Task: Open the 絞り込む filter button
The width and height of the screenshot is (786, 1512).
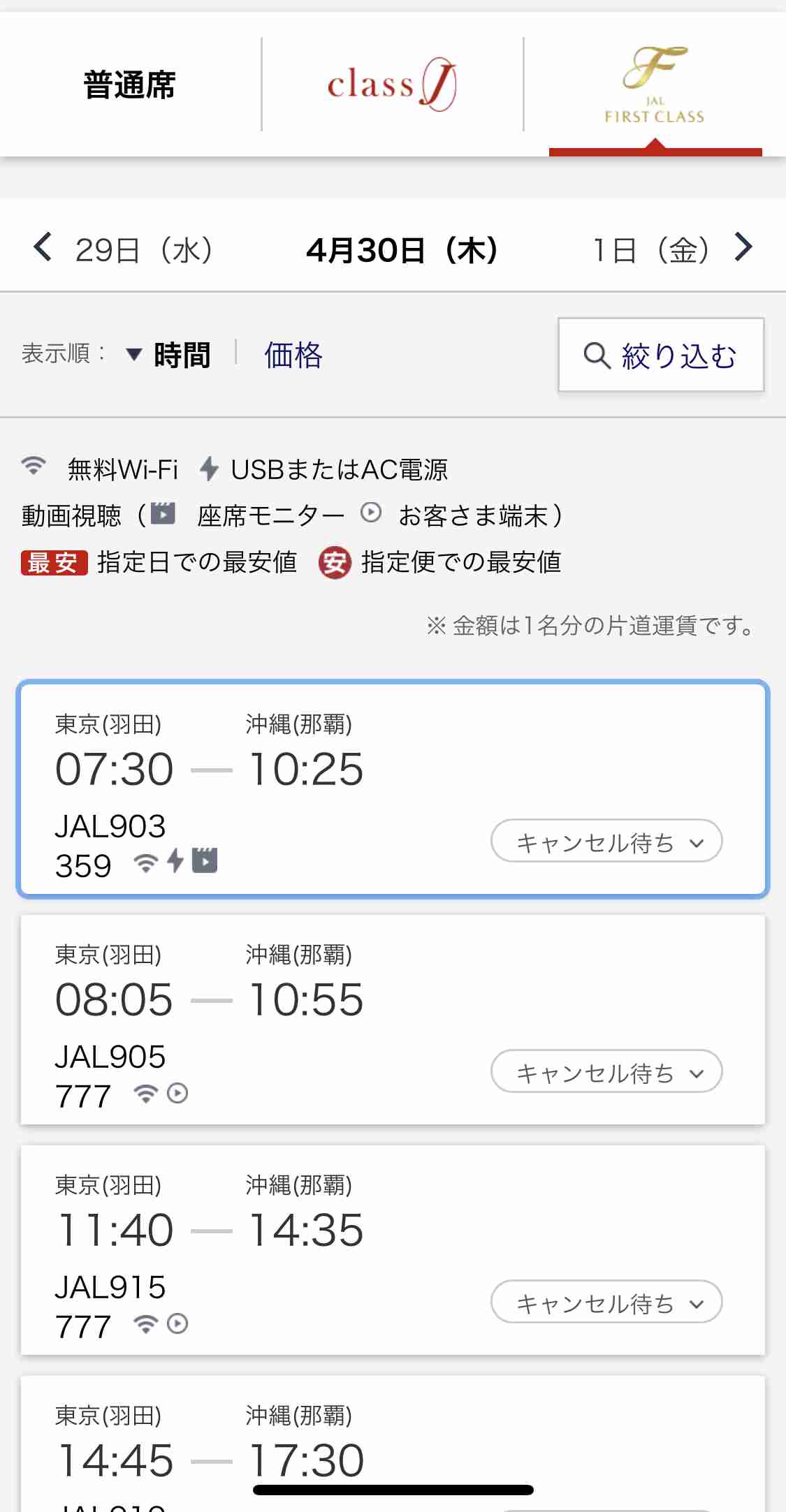Action: (660, 355)
